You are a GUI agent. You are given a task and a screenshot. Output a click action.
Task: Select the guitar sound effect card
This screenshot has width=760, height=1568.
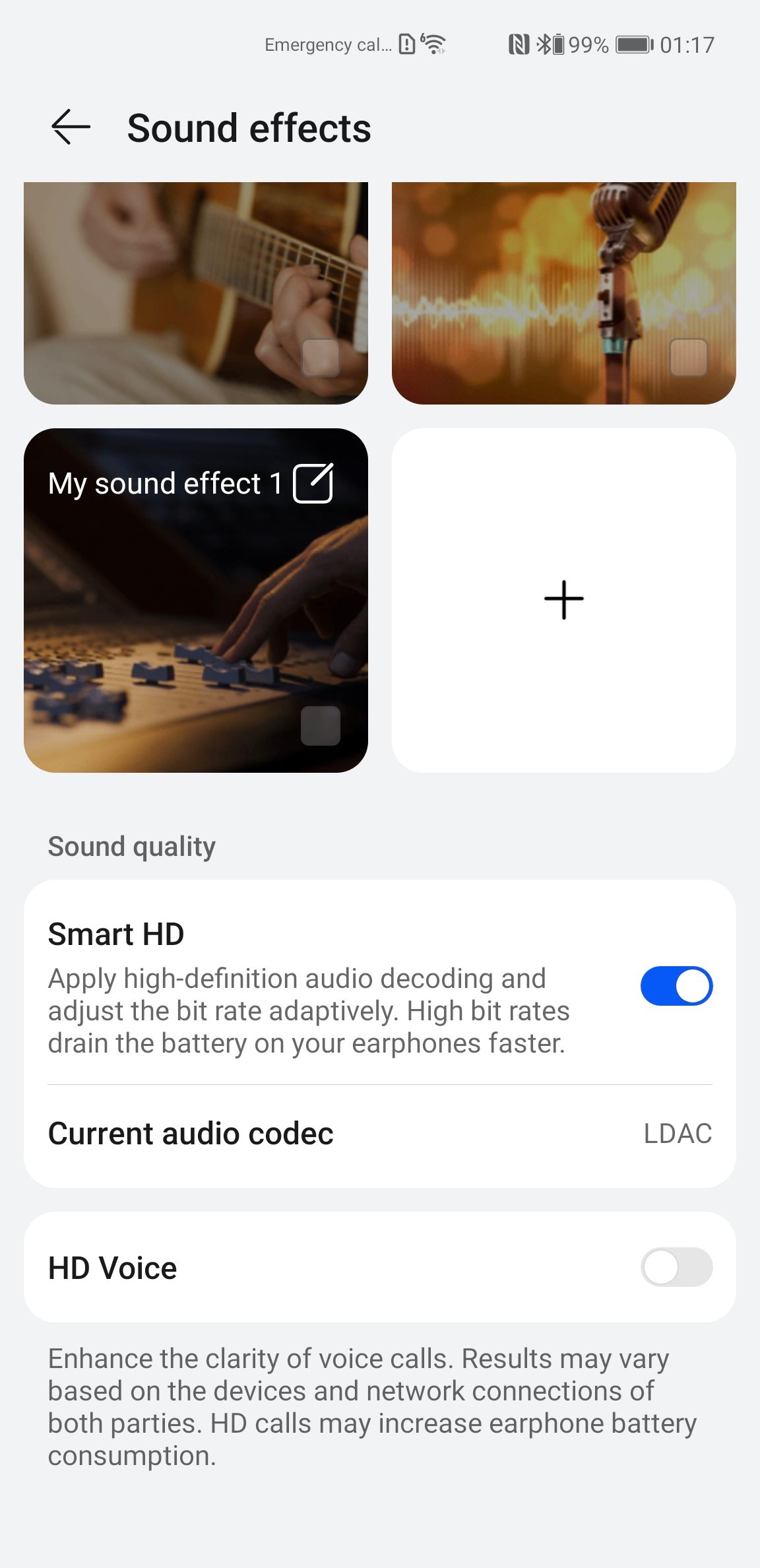[196, 293]
